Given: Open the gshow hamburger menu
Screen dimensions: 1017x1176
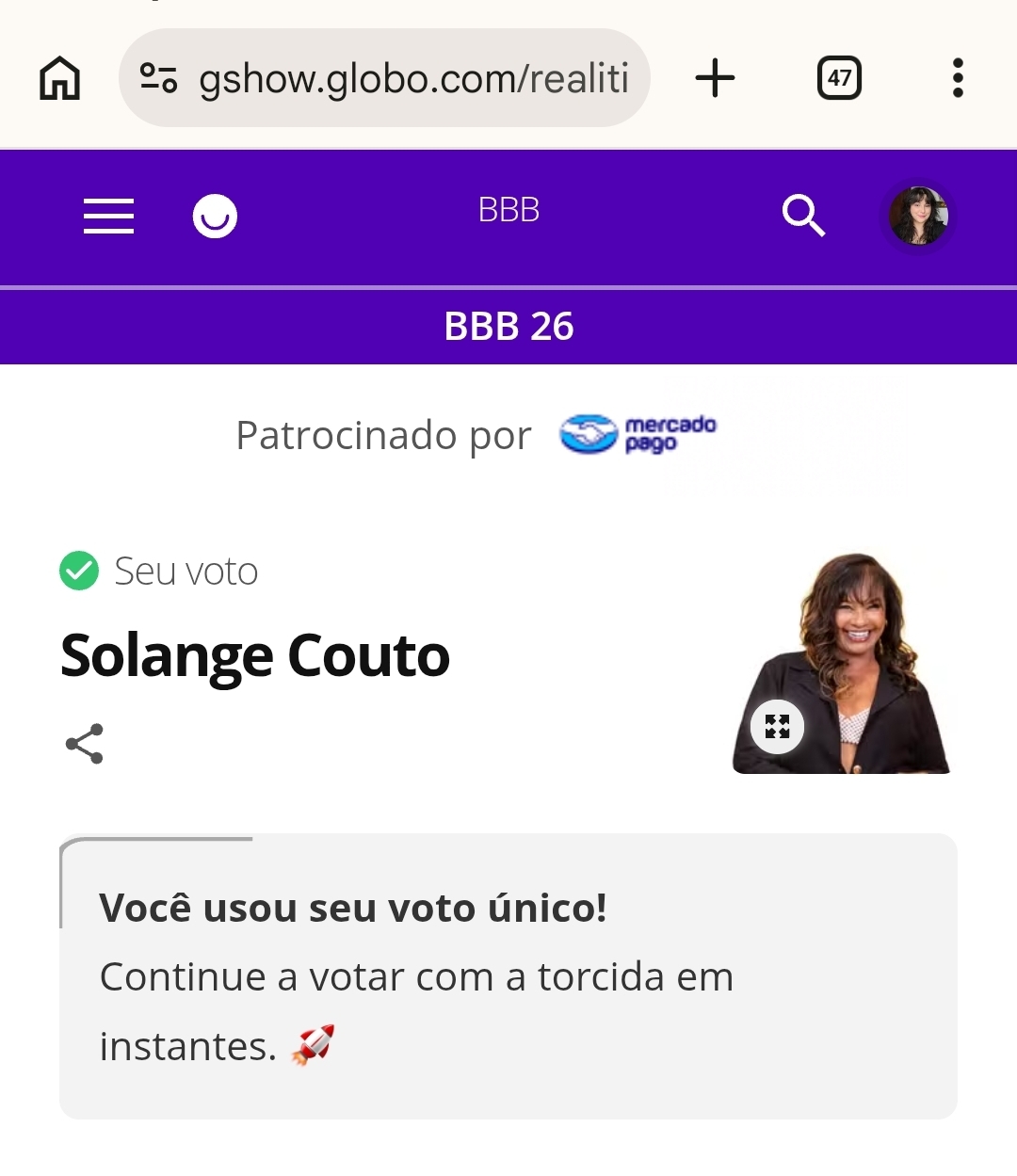Looking at the screenshot, I should pyautogui.click(x=108, y=216).
